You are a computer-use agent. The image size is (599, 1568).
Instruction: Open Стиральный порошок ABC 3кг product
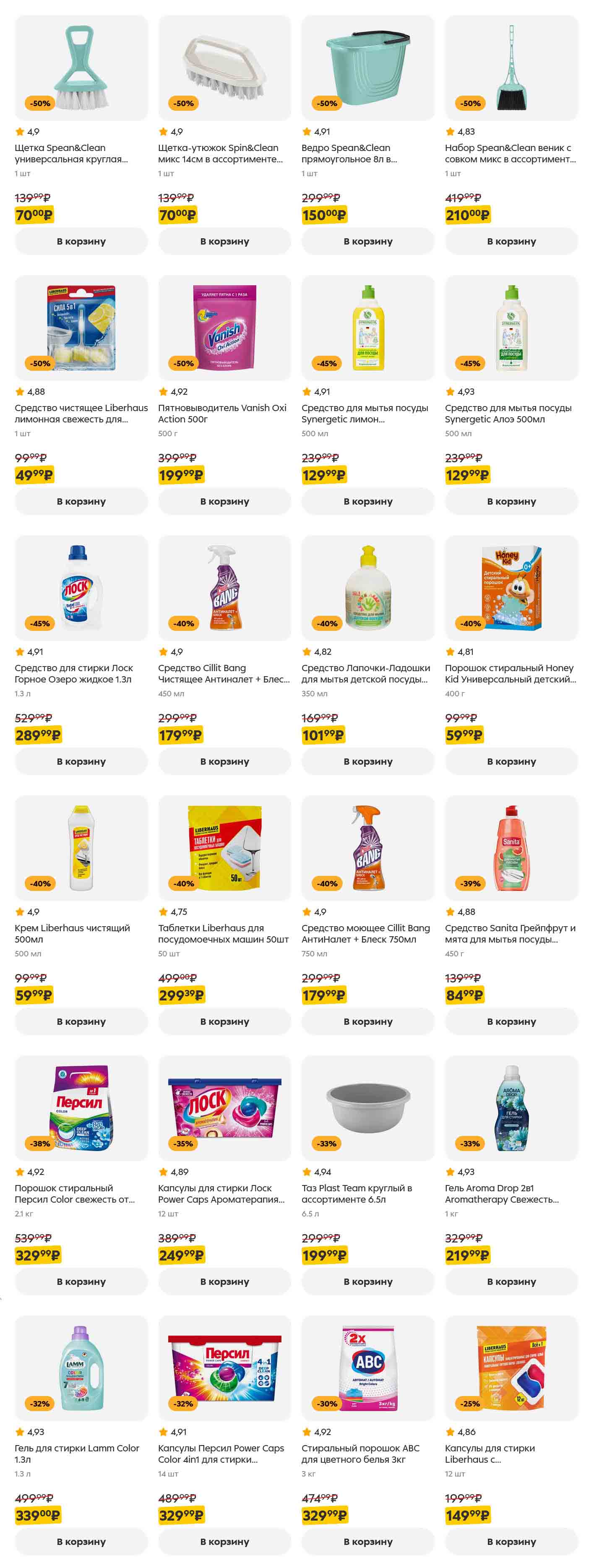[368, 1367]
